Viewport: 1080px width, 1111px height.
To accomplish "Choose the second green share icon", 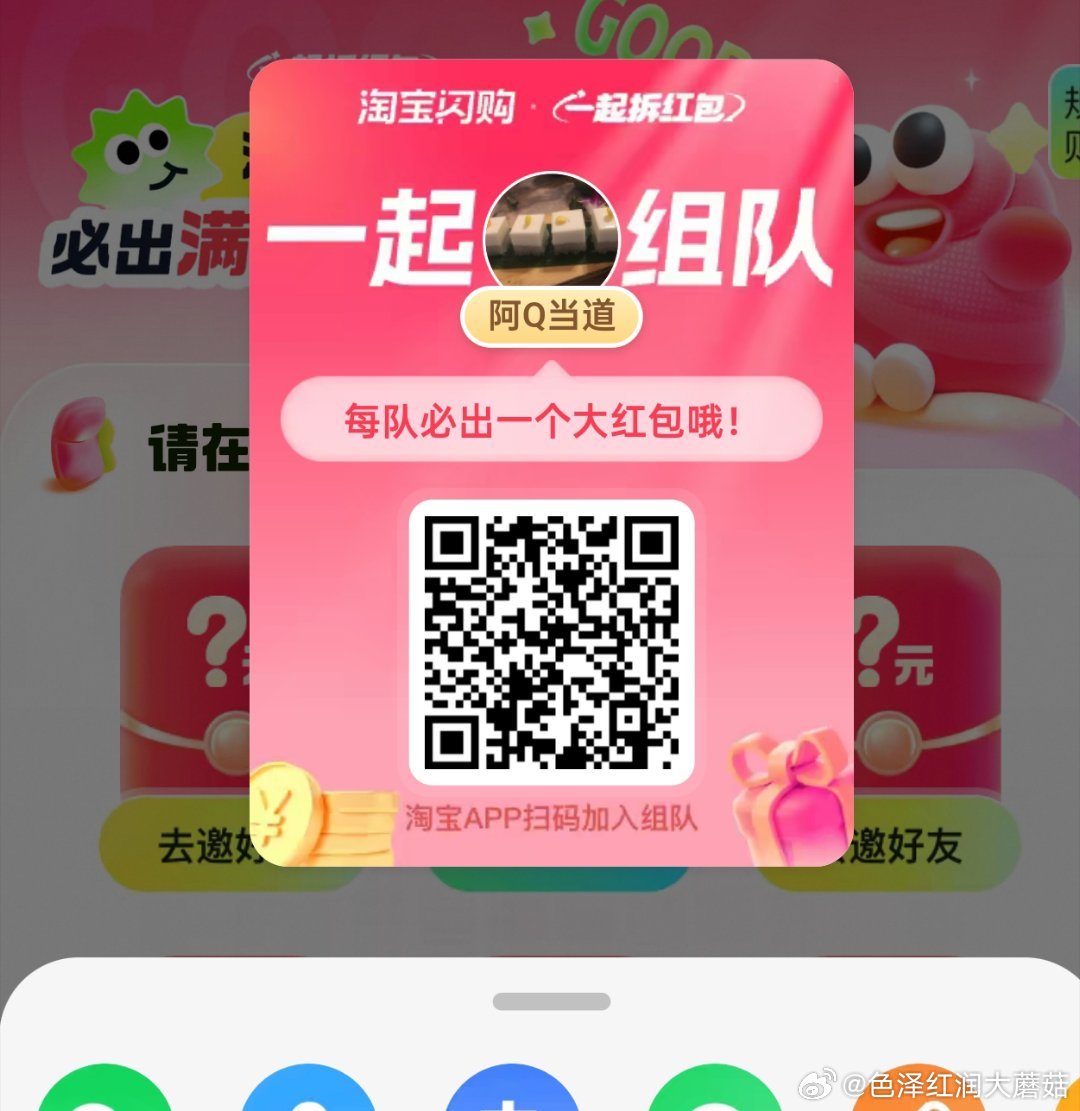I will [715, 1095].
